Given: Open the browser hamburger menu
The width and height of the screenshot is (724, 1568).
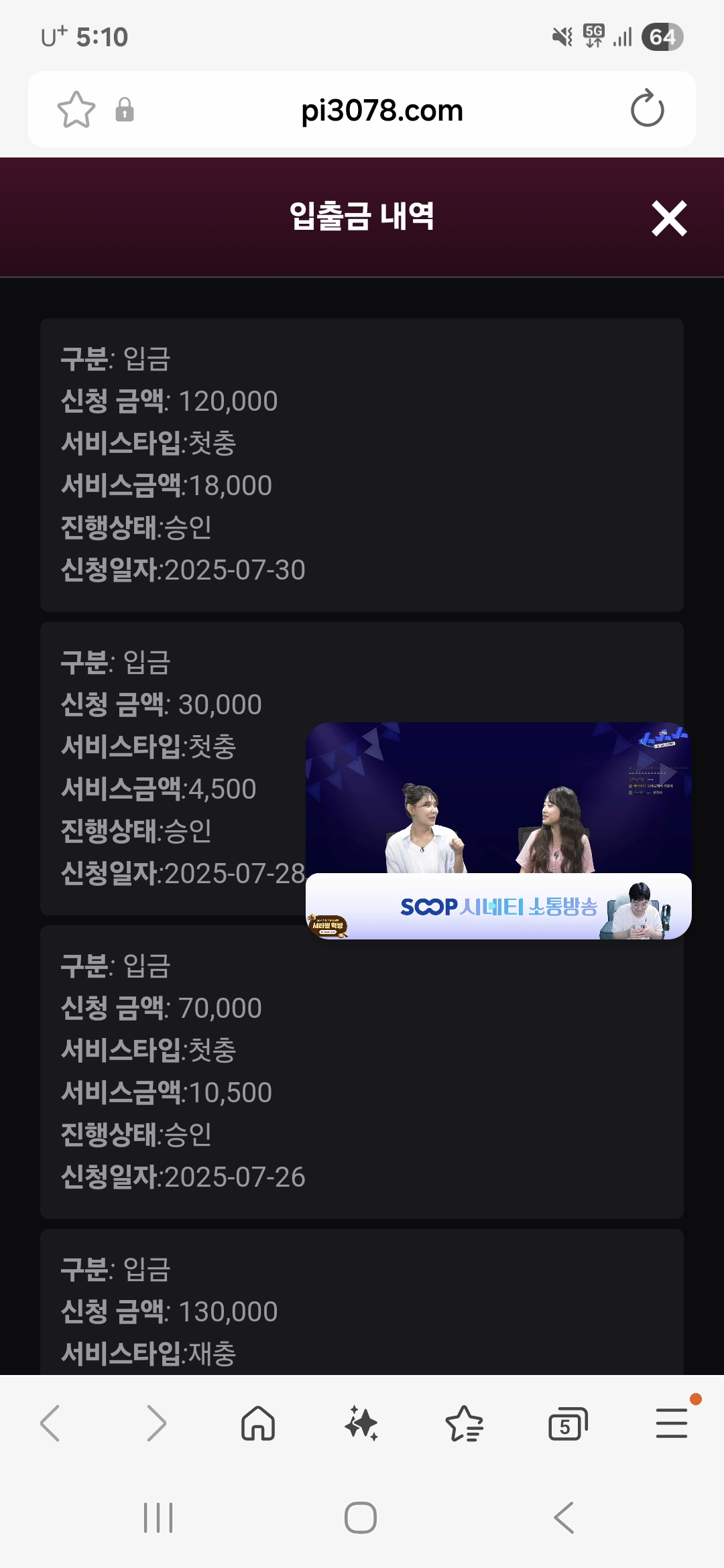Looking at the screenshot, I should (x=671, y=1423).
